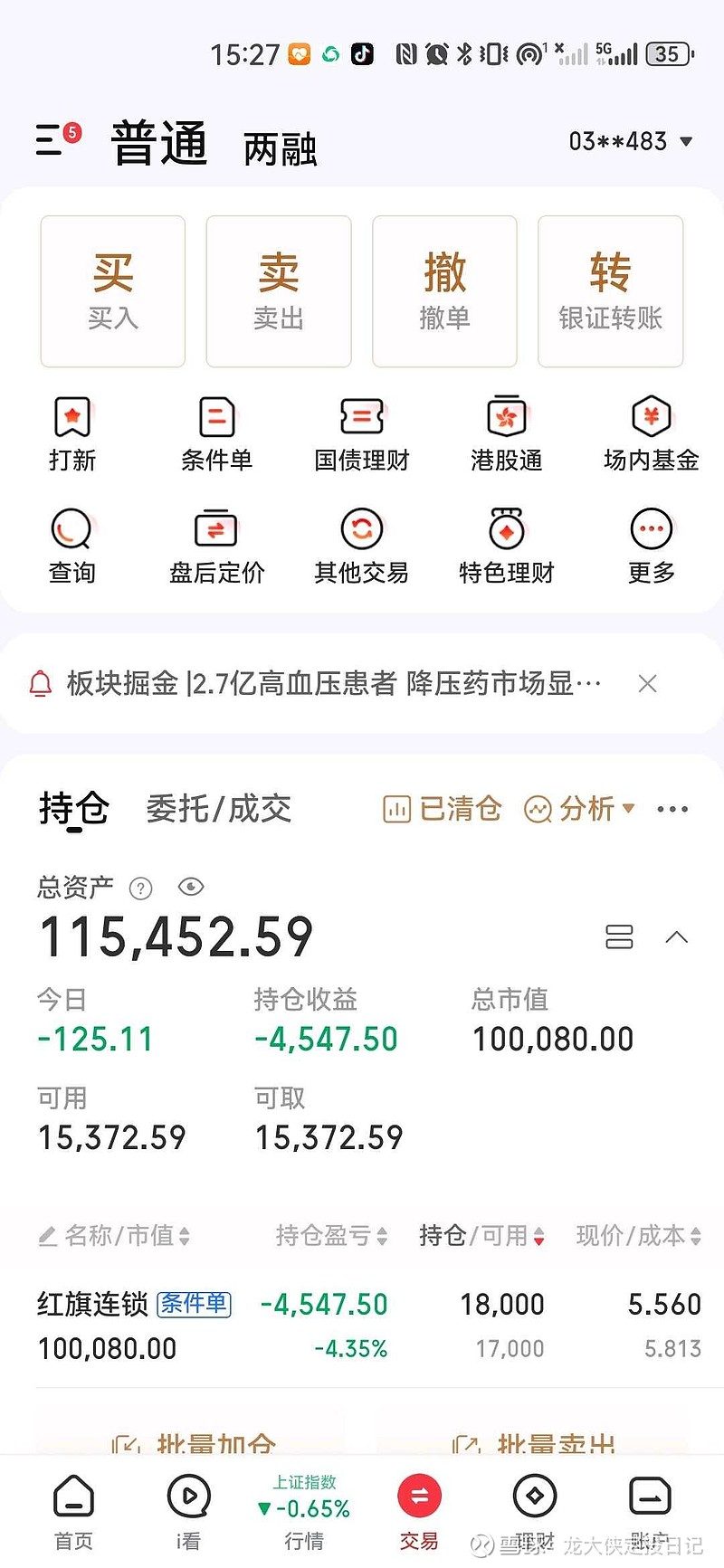Go to the 首页 home tab

coord(73,1513)
